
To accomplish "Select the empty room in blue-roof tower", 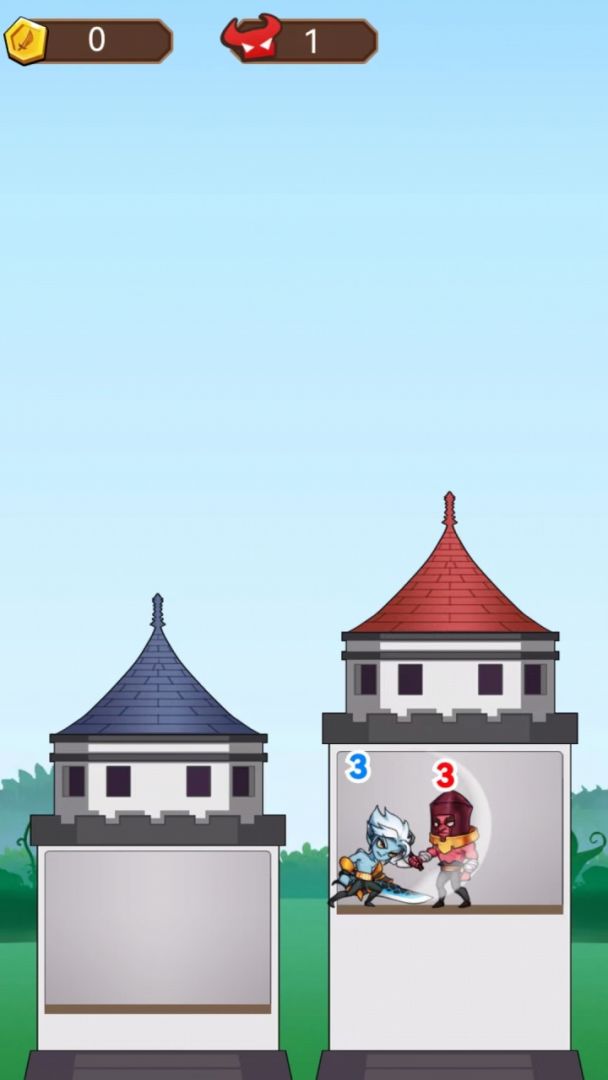I will tap(157, 930).
